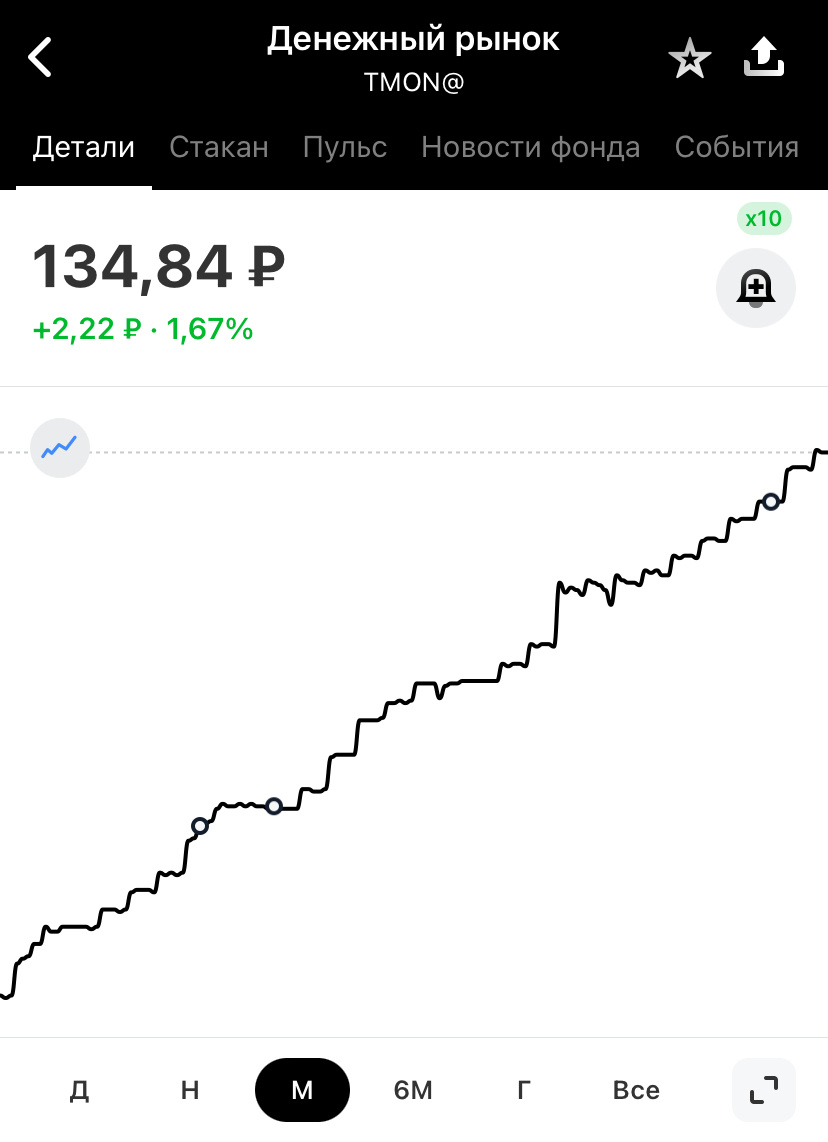Switch to the Стакан tab
This screenshot has width=828, height=1142.
coord(219,148)
